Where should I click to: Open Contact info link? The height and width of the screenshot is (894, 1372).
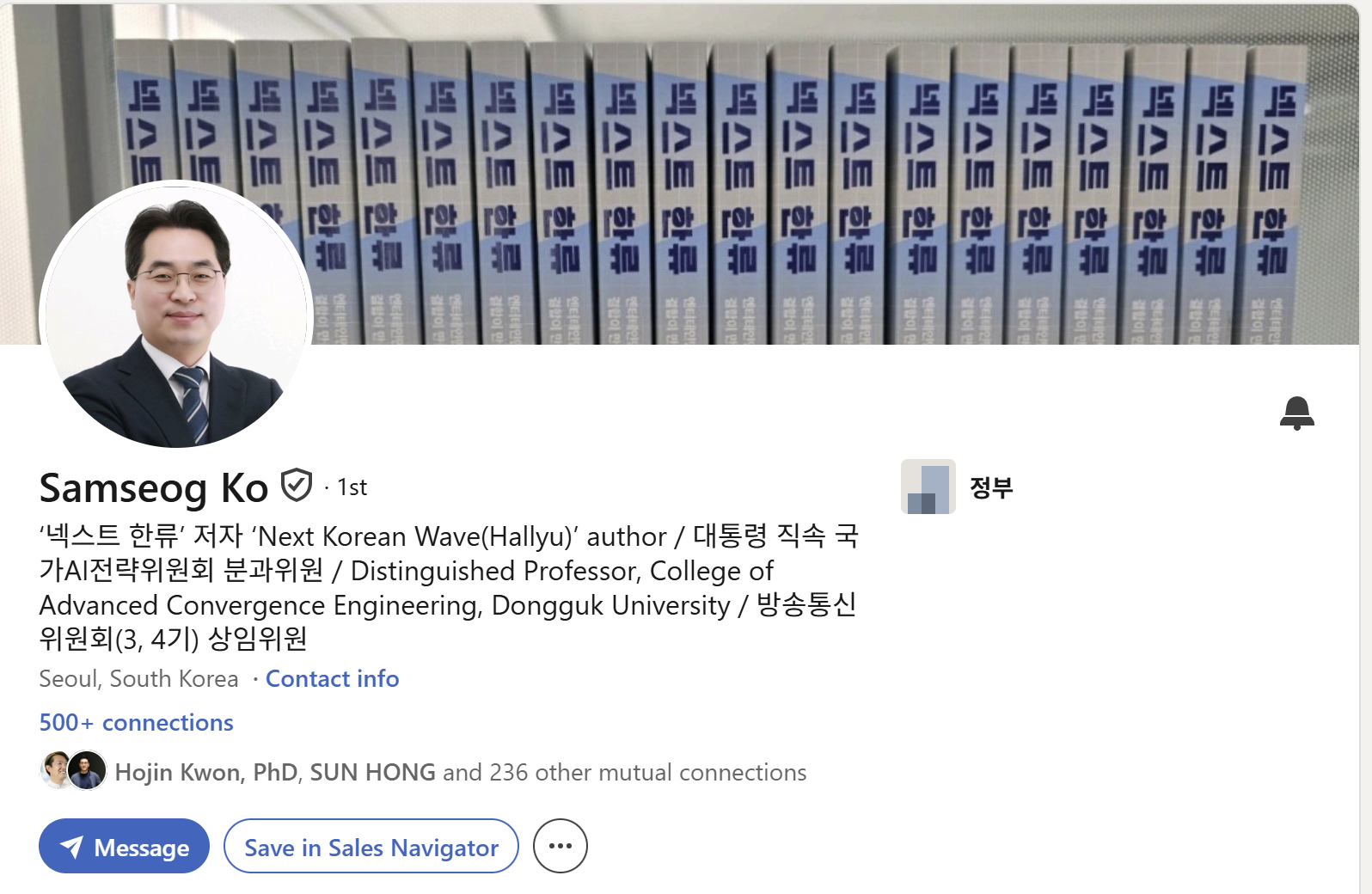click(332, 679)
